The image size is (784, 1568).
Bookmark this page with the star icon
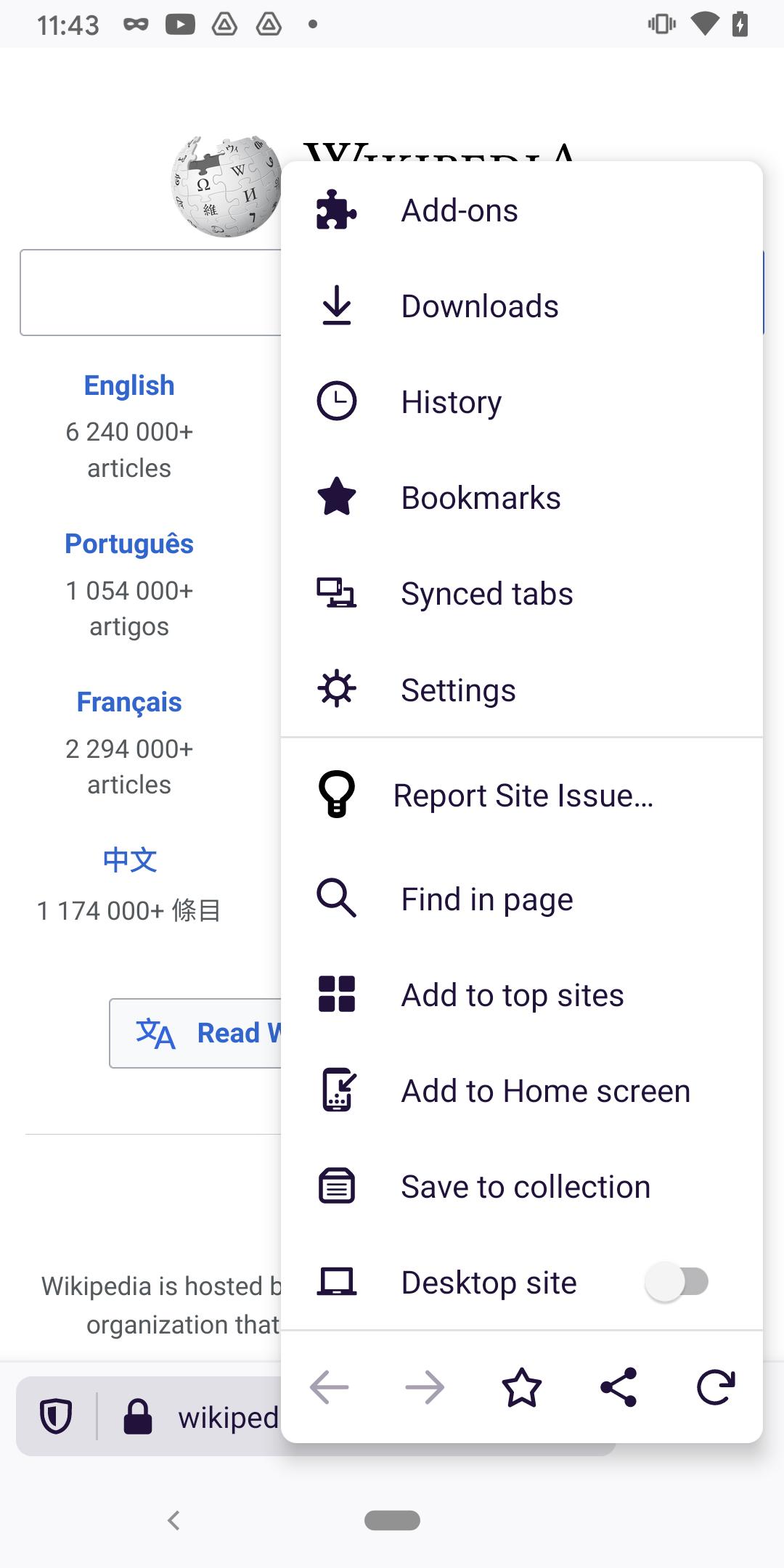click(522, 1387)
